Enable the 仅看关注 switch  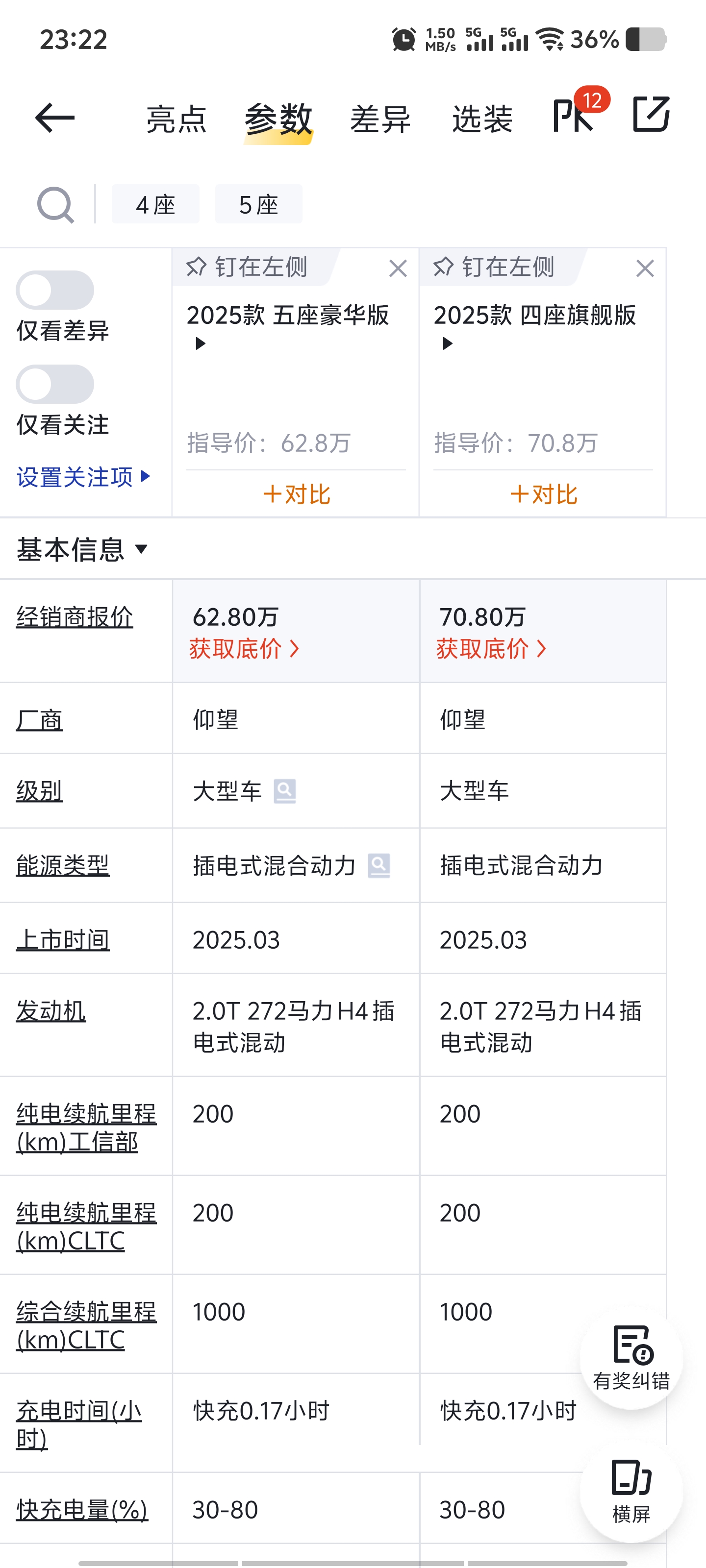(55, 384)
